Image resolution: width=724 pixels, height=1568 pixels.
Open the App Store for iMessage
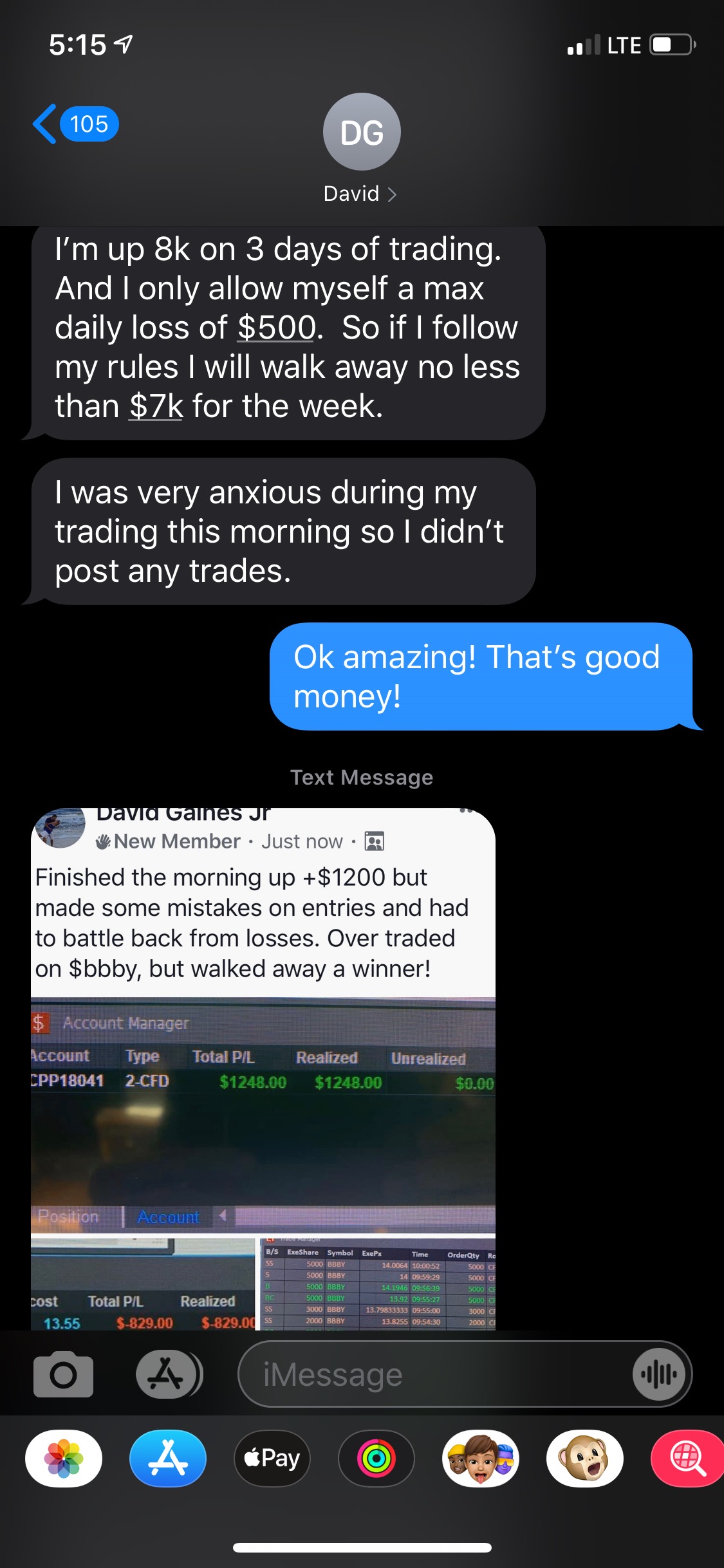[x=168, y=1458]
